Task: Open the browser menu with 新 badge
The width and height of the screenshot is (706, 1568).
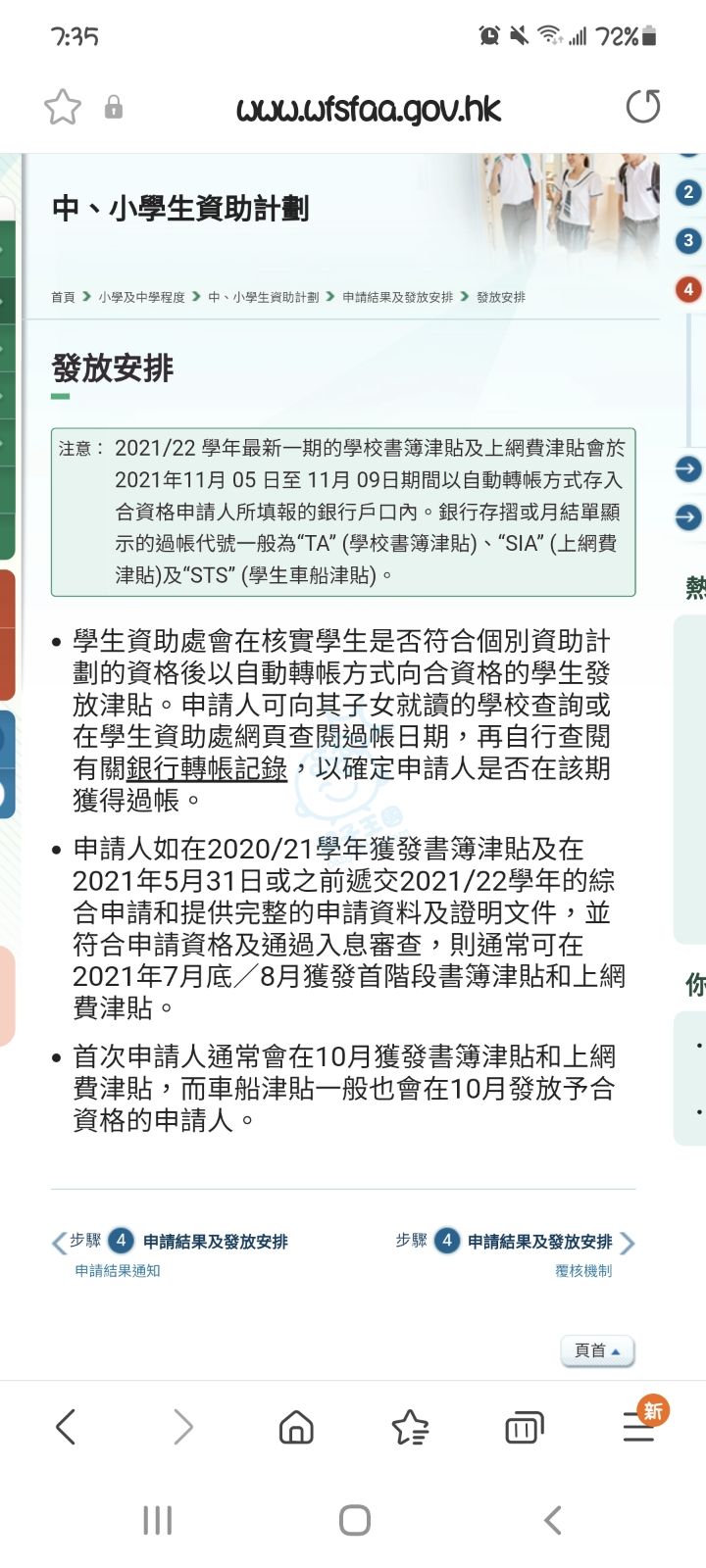Action: 638,1428
